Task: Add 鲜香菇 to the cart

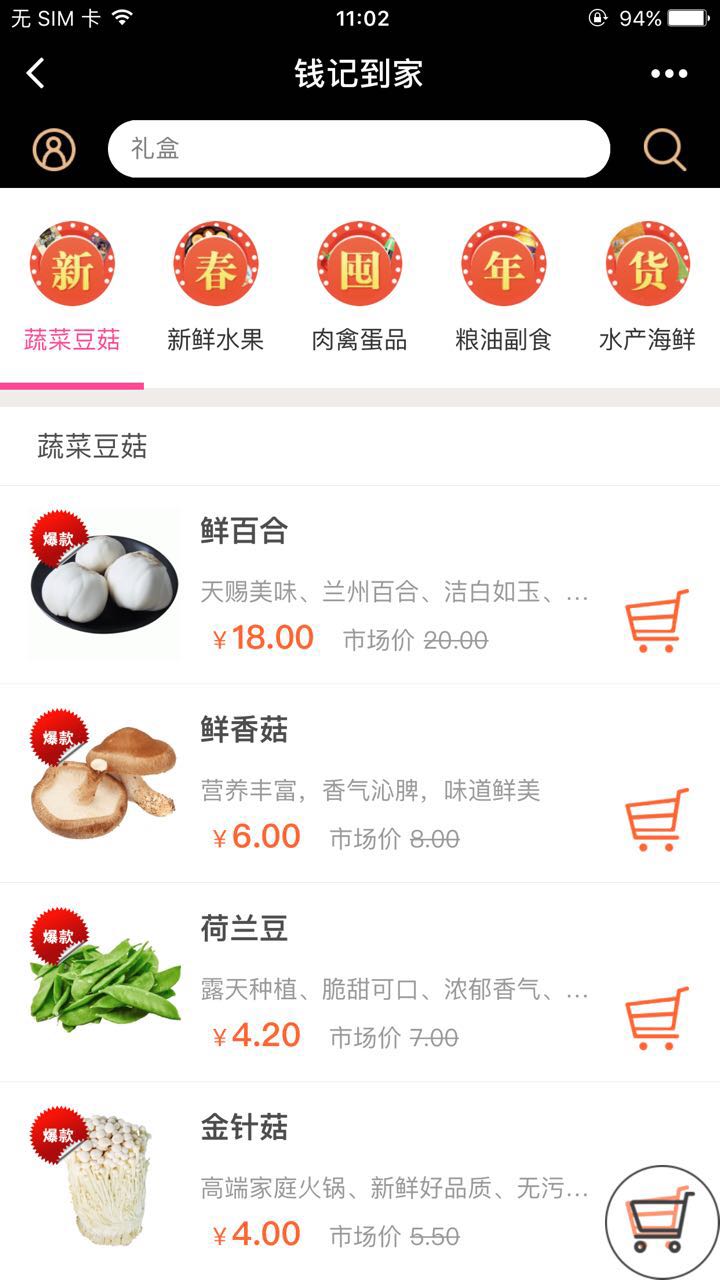Action: (656, 820)
